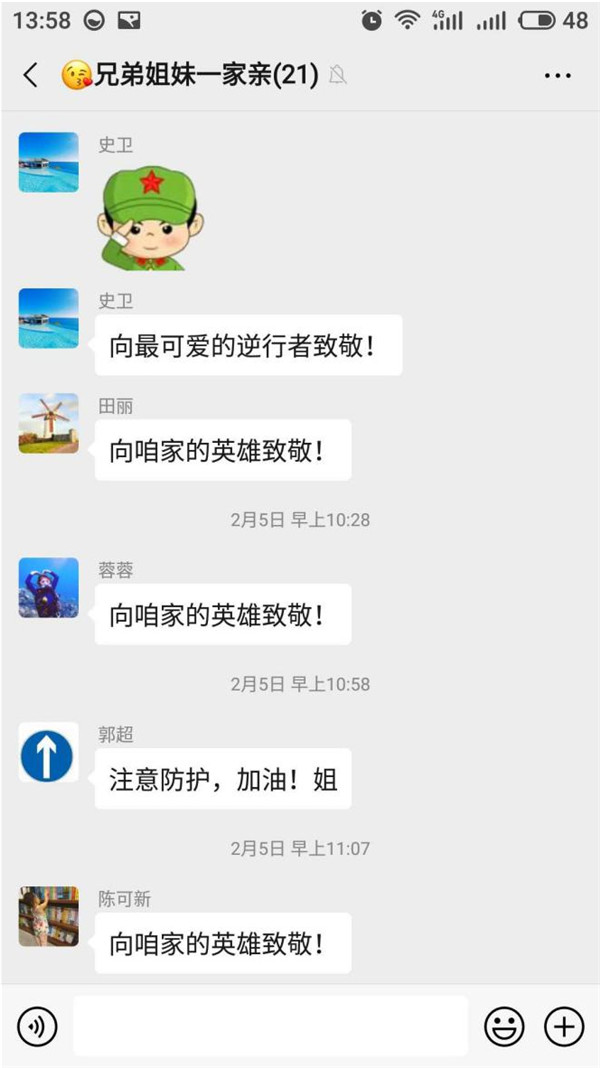Open 陈可新's profile avatar
600x1068 pixels.
pos(48,916)
